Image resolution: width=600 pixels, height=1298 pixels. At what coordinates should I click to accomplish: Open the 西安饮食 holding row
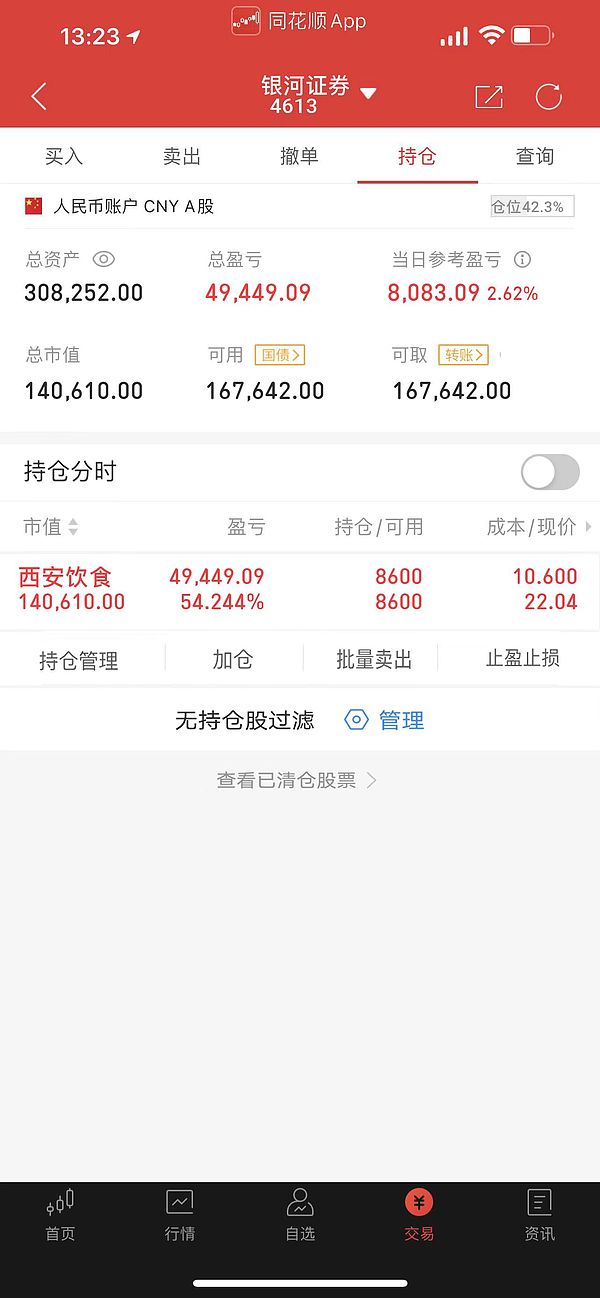coord(298,590)
